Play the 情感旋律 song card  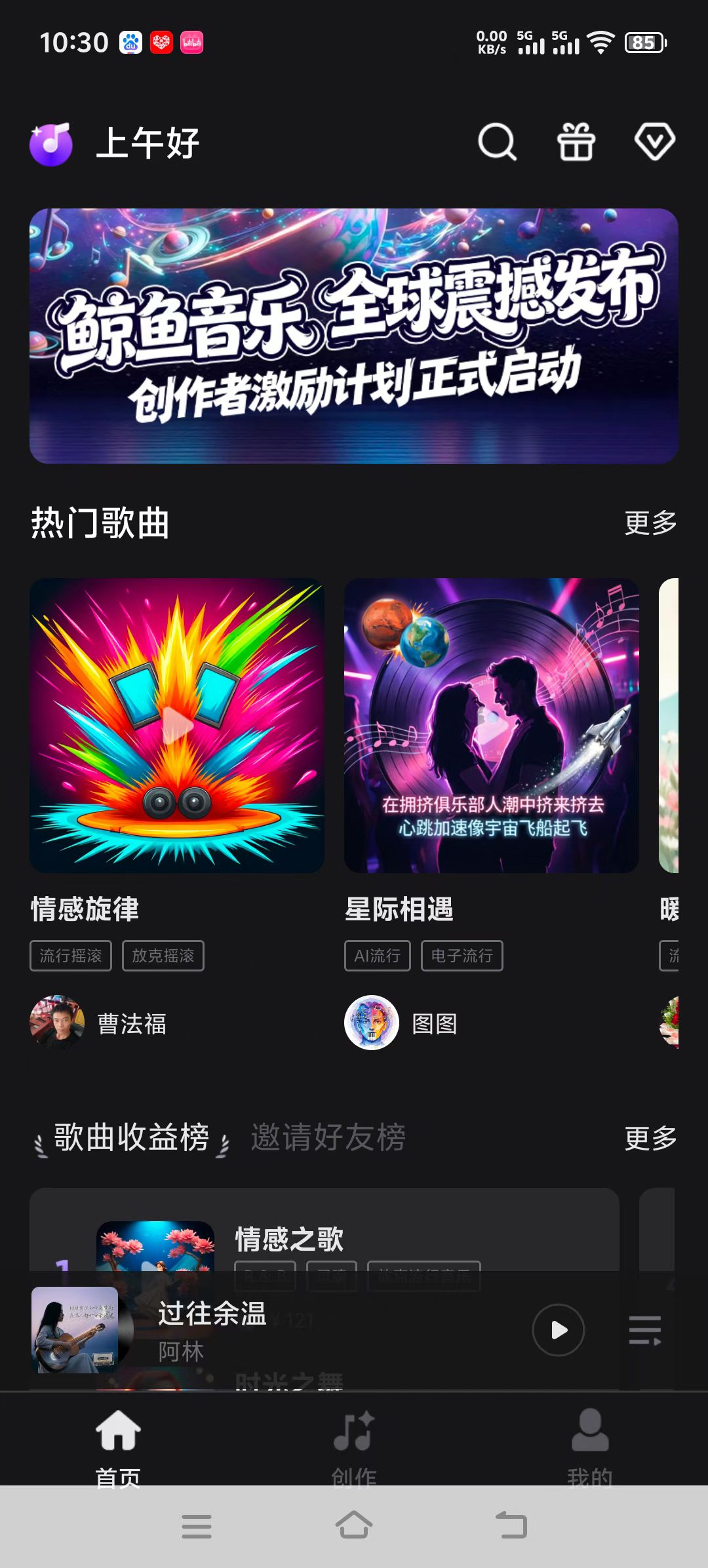point(177,725)
